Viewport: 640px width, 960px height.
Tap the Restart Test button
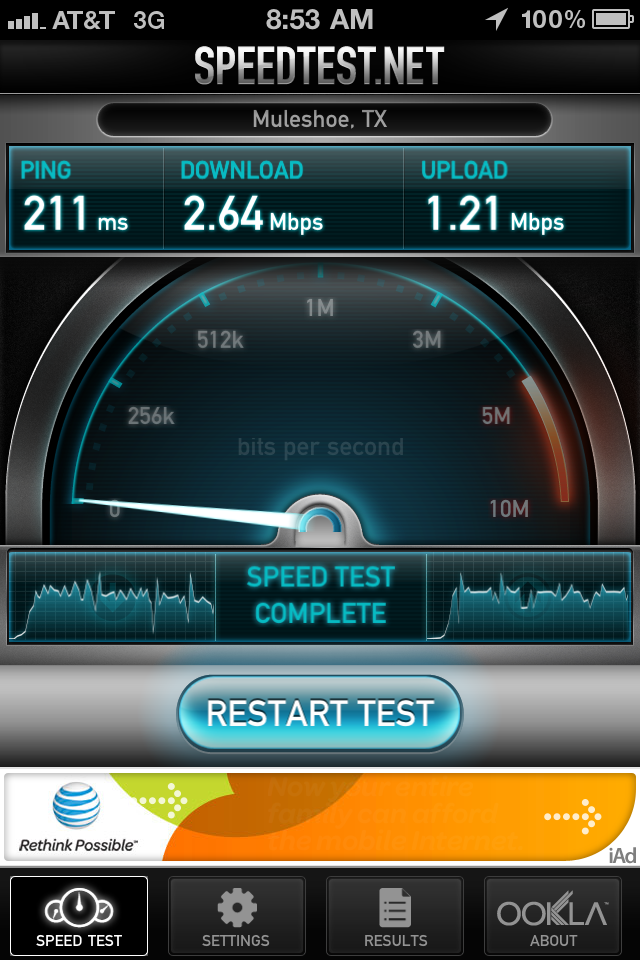coord(320,713)
